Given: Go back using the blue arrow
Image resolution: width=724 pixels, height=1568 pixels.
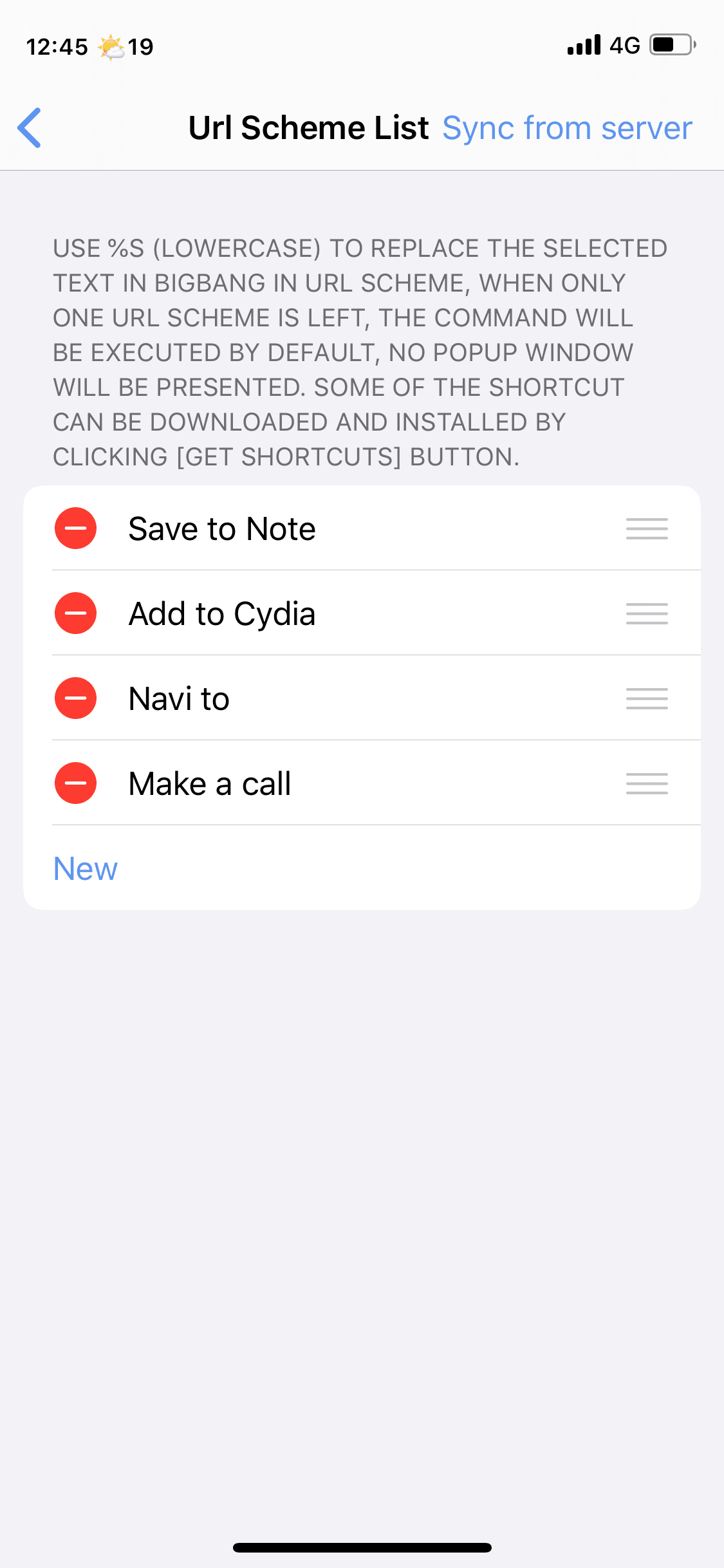Looking at the screenshot, I should pos(30,127).
